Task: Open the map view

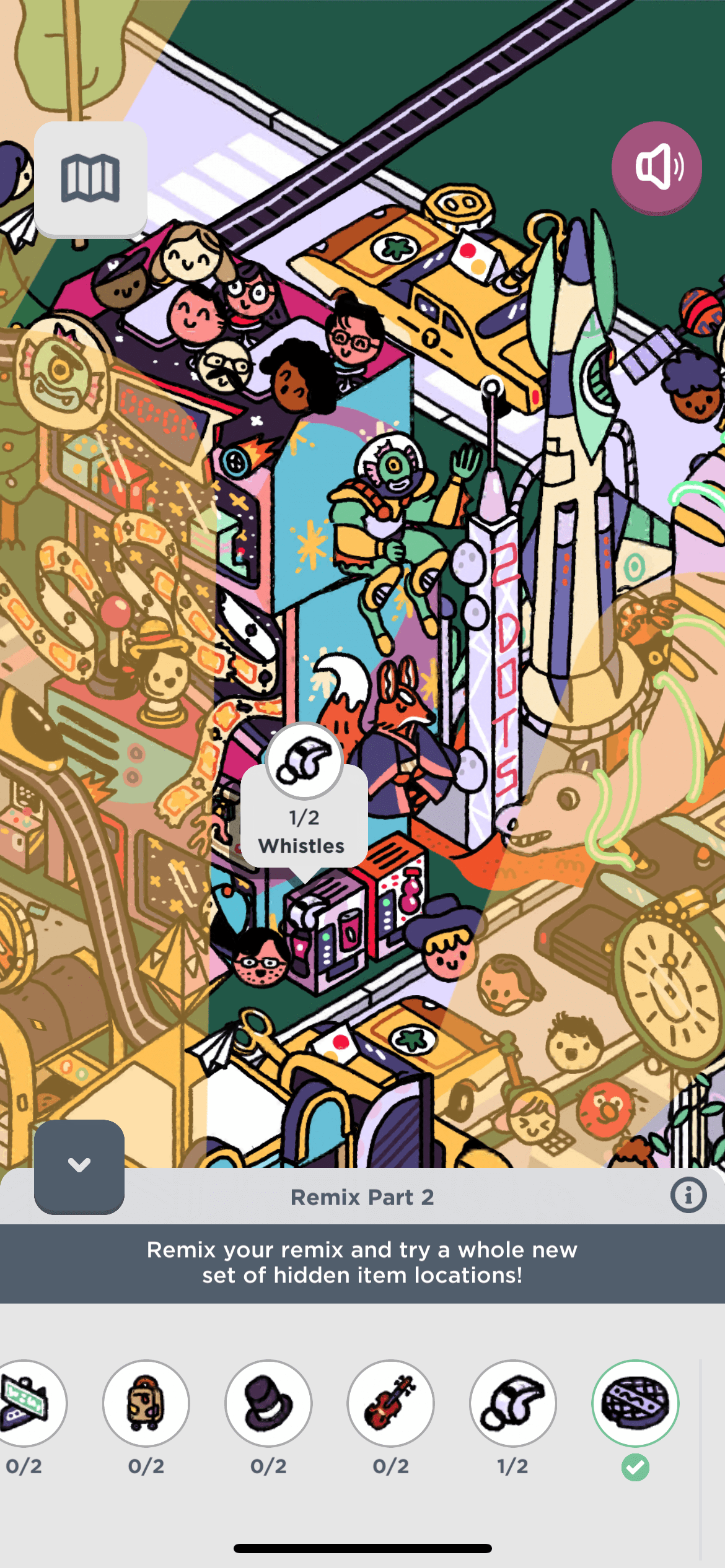Action: (90, 178)
